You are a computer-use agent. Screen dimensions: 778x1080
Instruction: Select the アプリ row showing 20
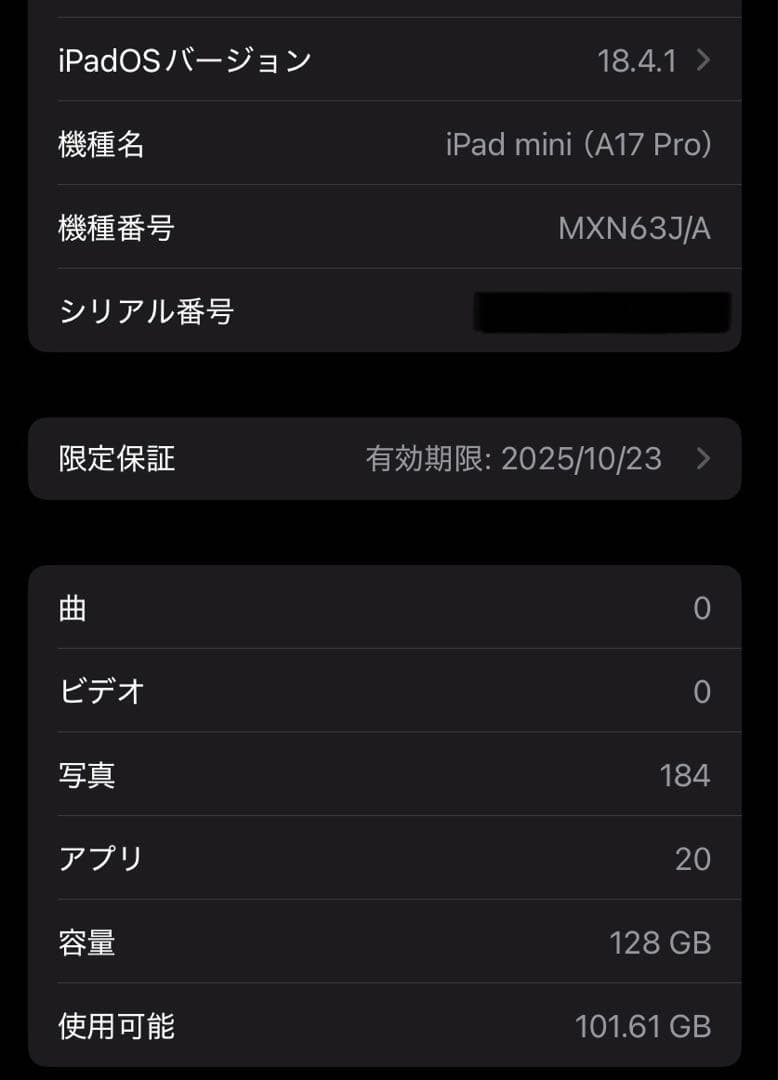click(x=389, y=858)
